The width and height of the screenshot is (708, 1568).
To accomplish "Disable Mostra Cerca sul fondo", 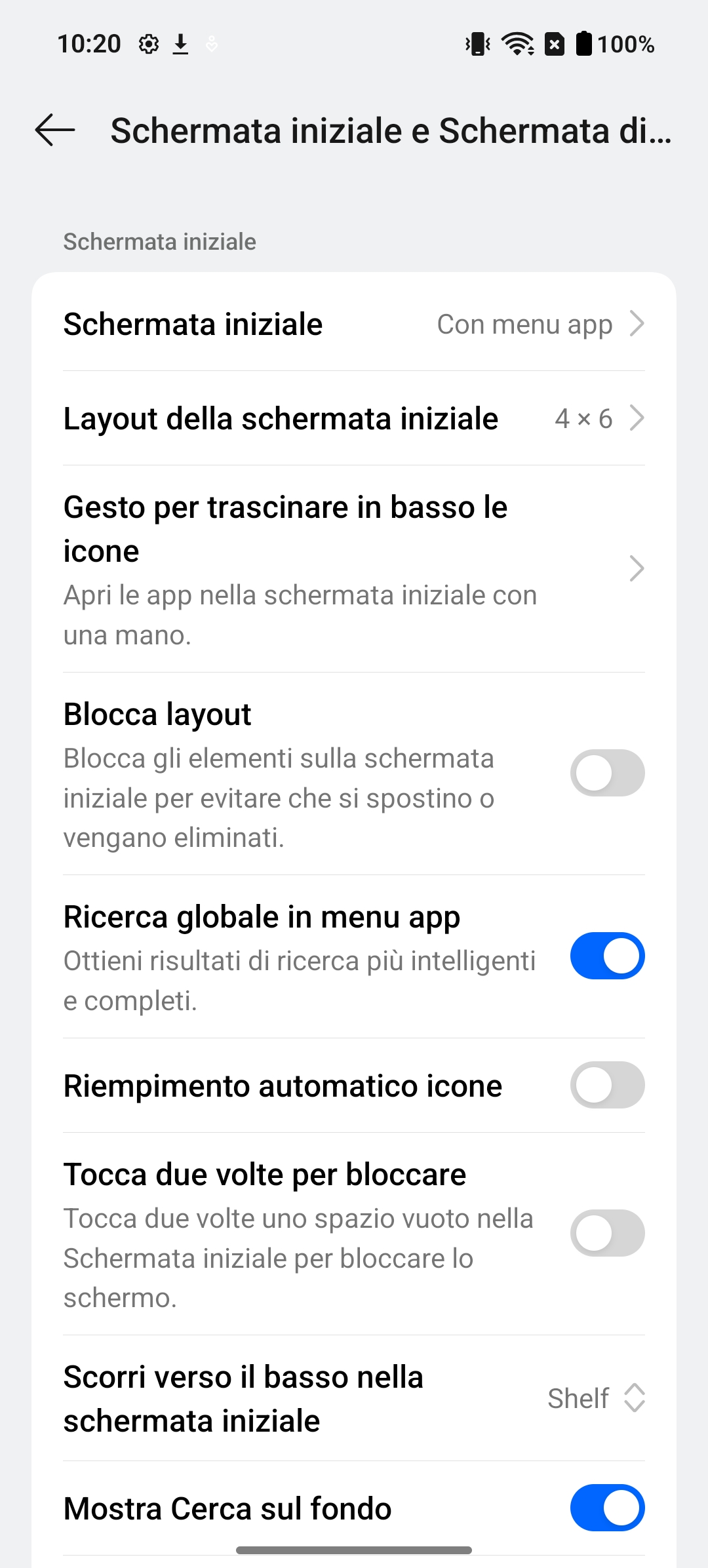I will tap(607, 1508).
